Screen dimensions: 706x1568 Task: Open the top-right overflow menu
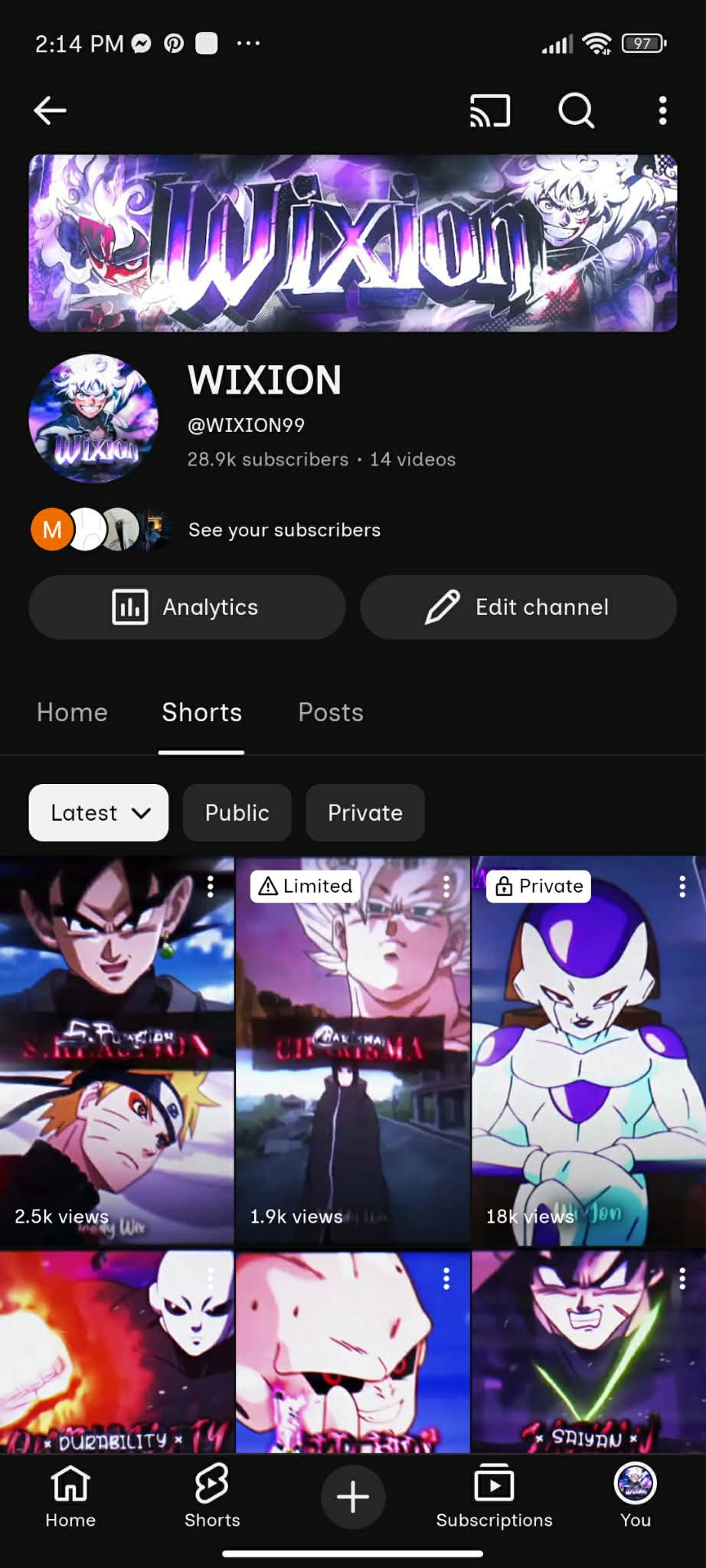(662, 110)
